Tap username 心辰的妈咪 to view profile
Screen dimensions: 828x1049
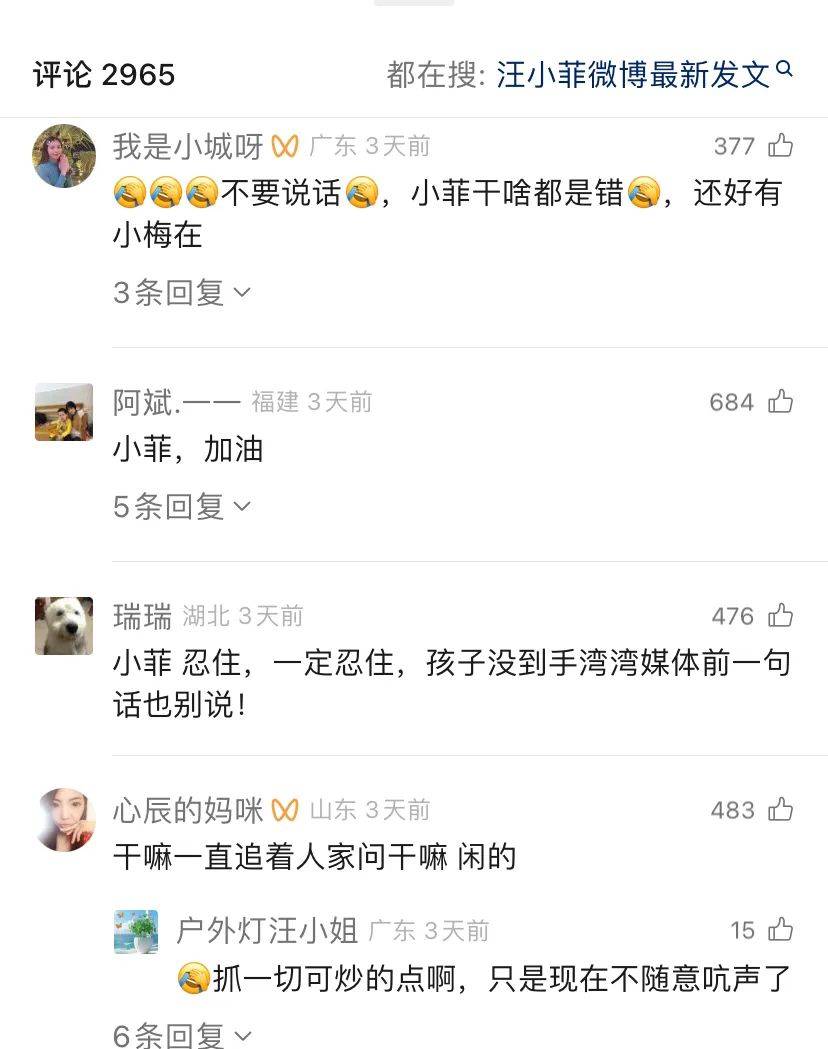[188, 810]
